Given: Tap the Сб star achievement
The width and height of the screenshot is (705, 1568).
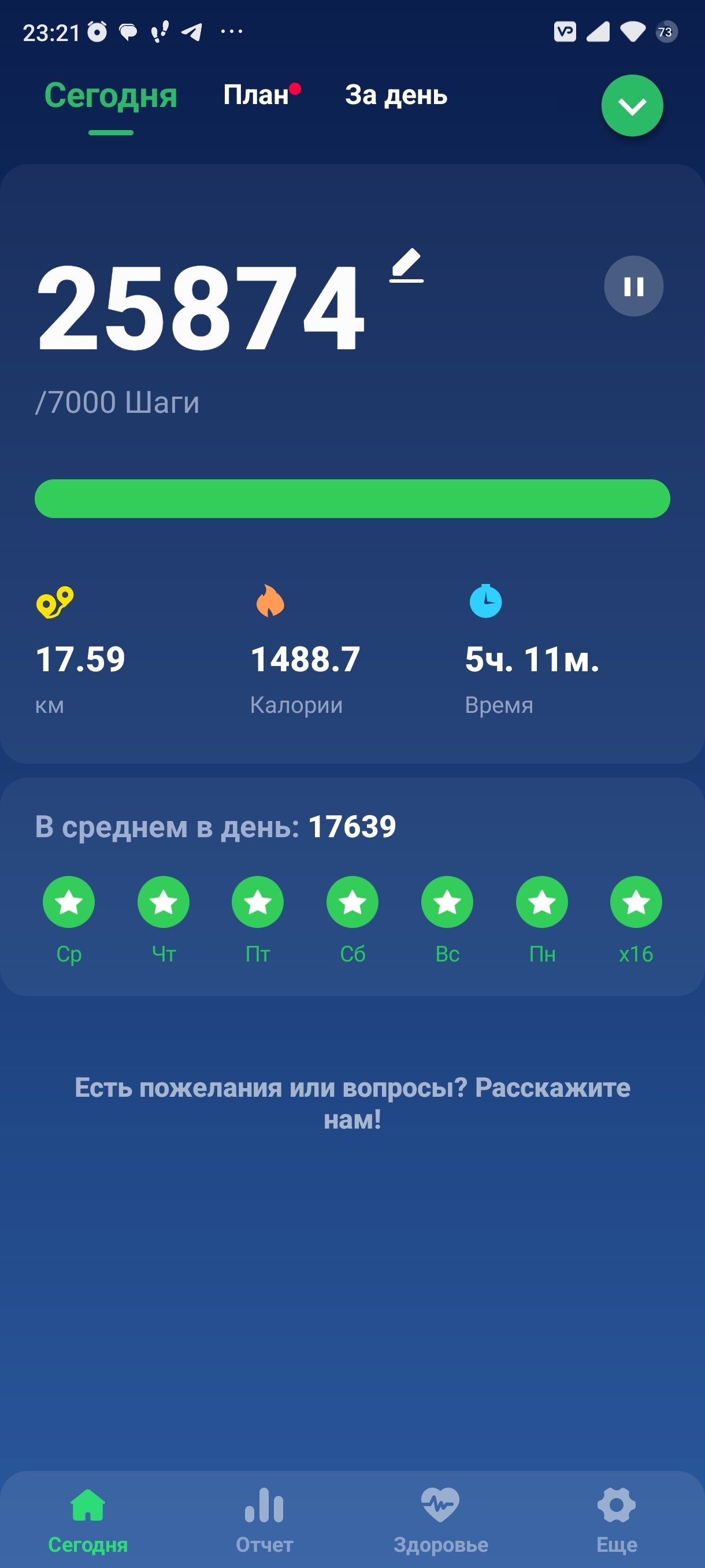Looking at the screenshot, I should tap(353, 902).
